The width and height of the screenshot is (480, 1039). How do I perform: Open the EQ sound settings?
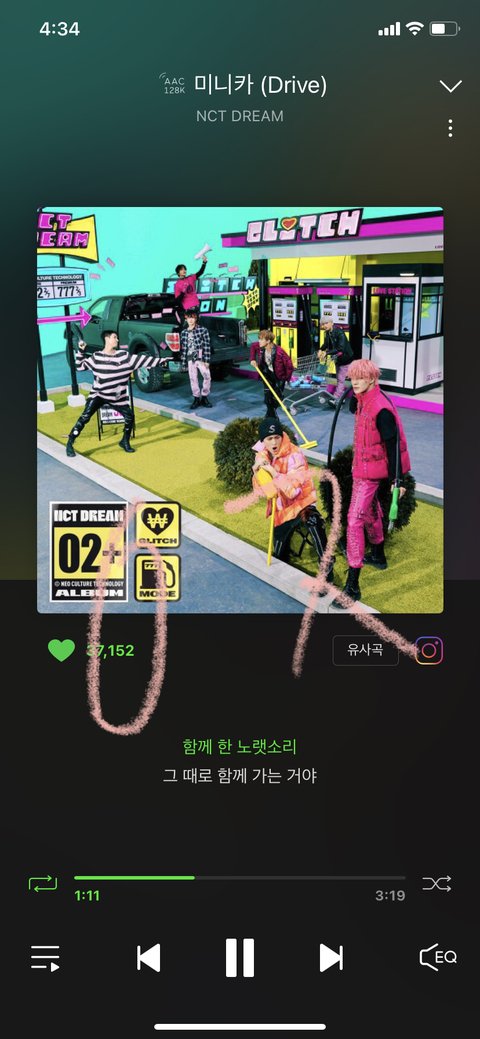[x=438, y=957]
